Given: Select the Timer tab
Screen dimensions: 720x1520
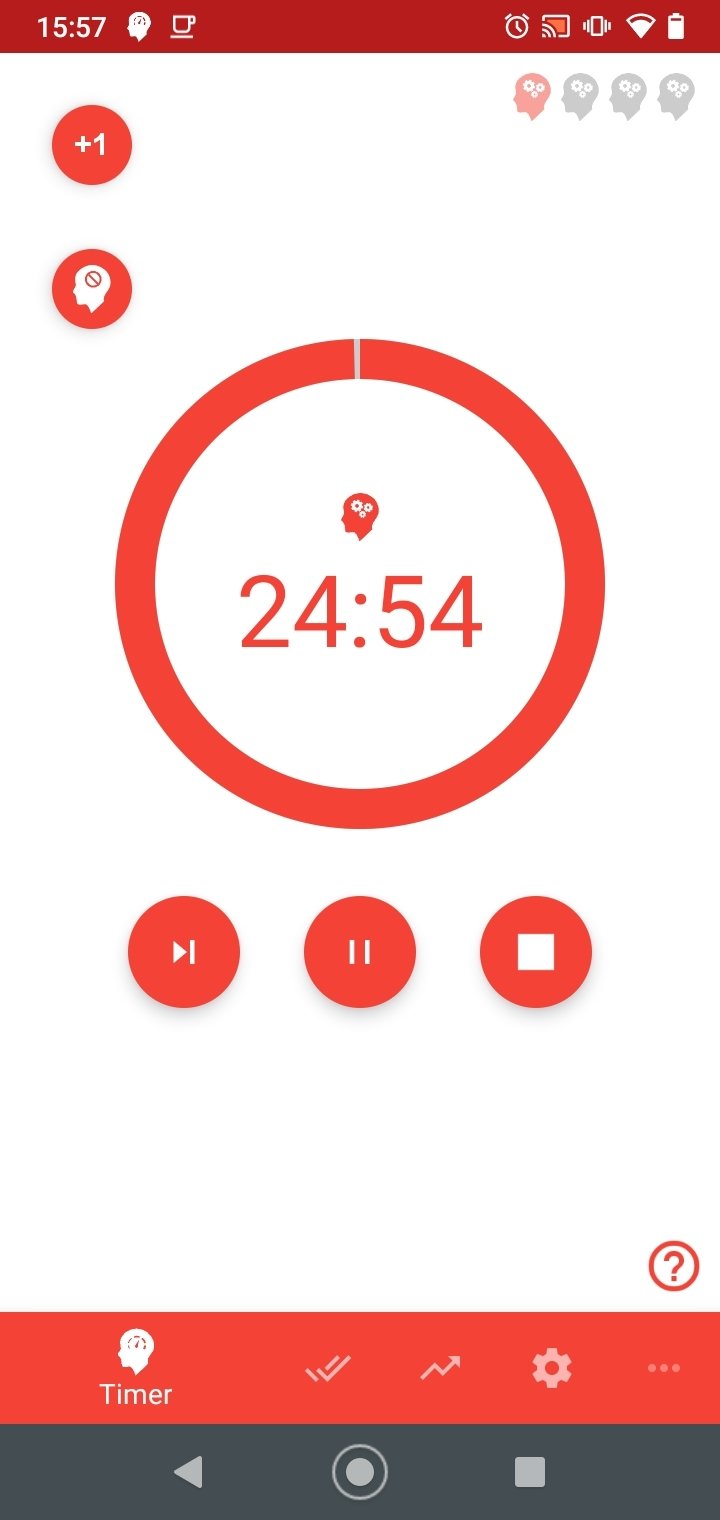Looking at the screenshot, I should click(x=136, y=1368).
